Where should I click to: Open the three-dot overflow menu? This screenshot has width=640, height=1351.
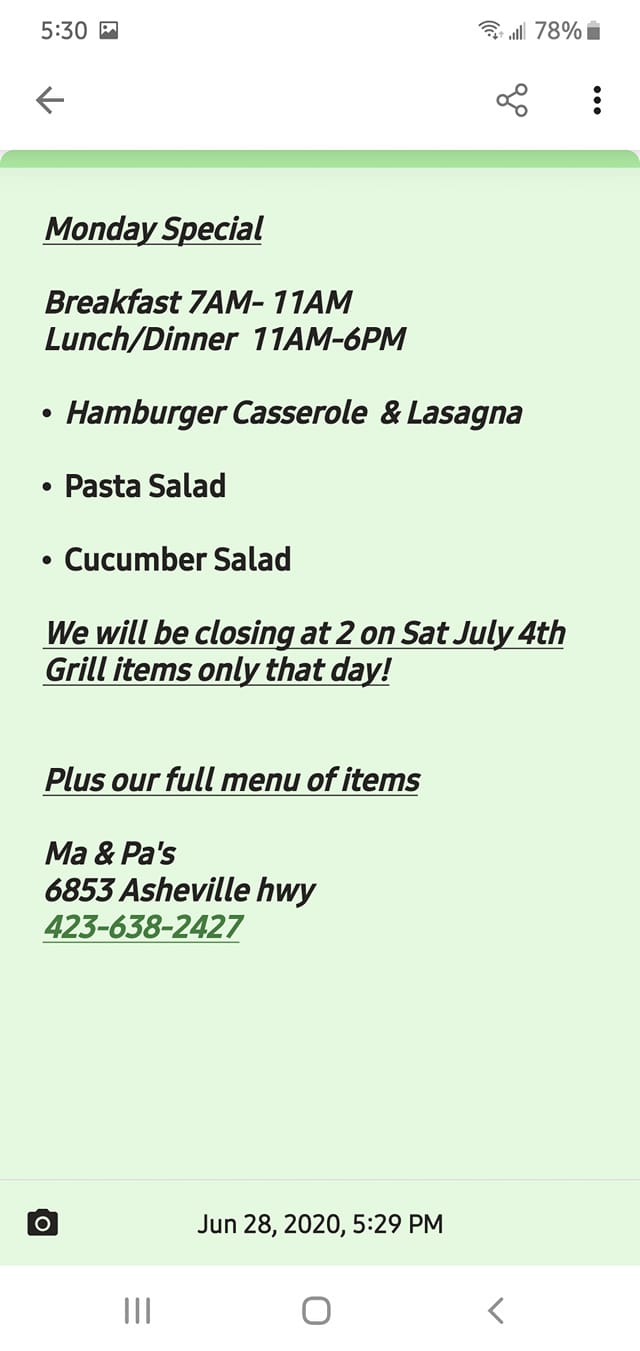[597, 100]
